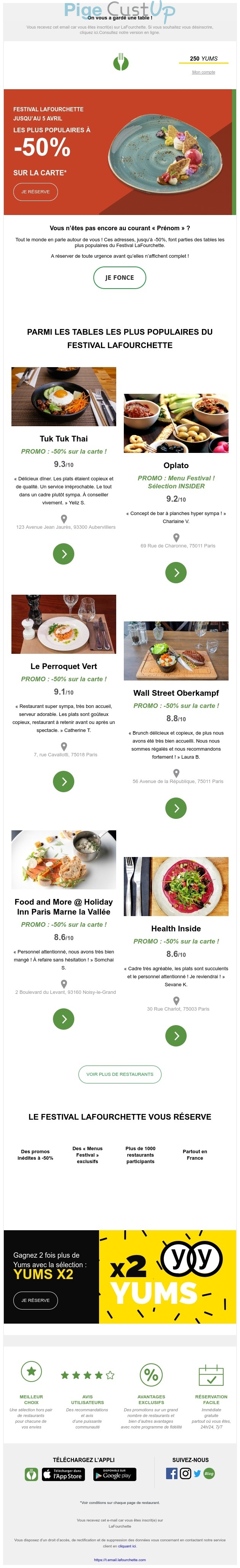Go to Health Inside using its arrow

[x=176, y=1035]
